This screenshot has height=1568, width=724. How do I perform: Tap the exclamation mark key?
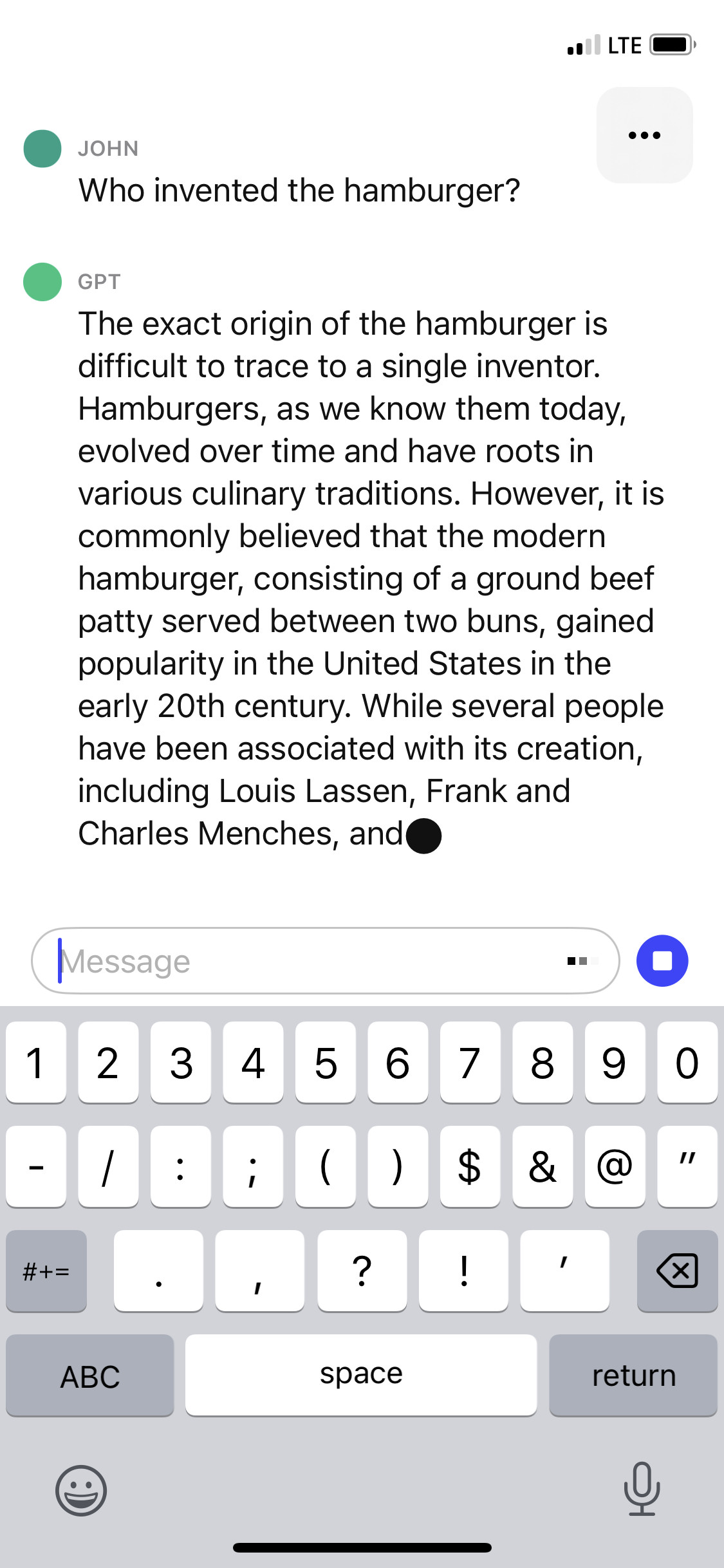pos(463,1269)
